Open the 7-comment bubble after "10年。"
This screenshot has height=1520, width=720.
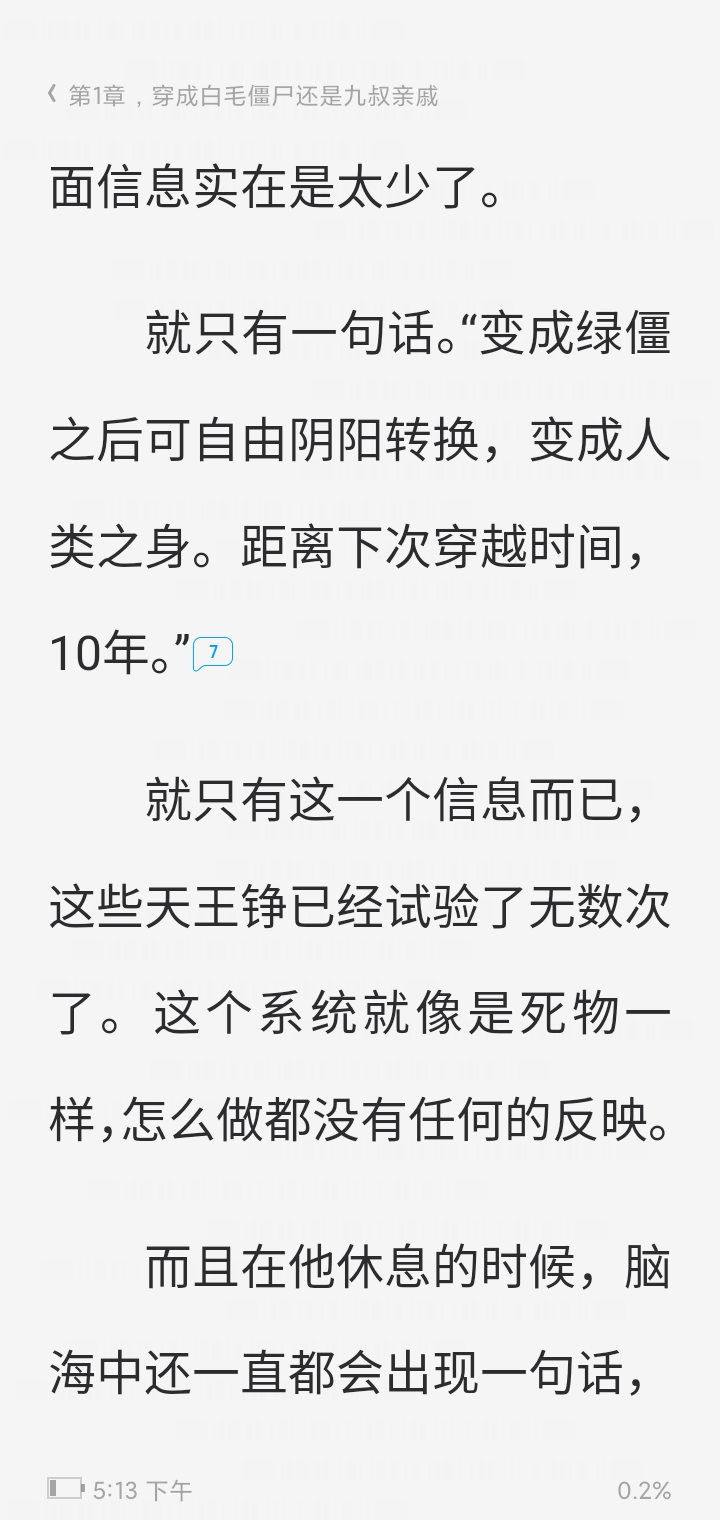point(213,653)
